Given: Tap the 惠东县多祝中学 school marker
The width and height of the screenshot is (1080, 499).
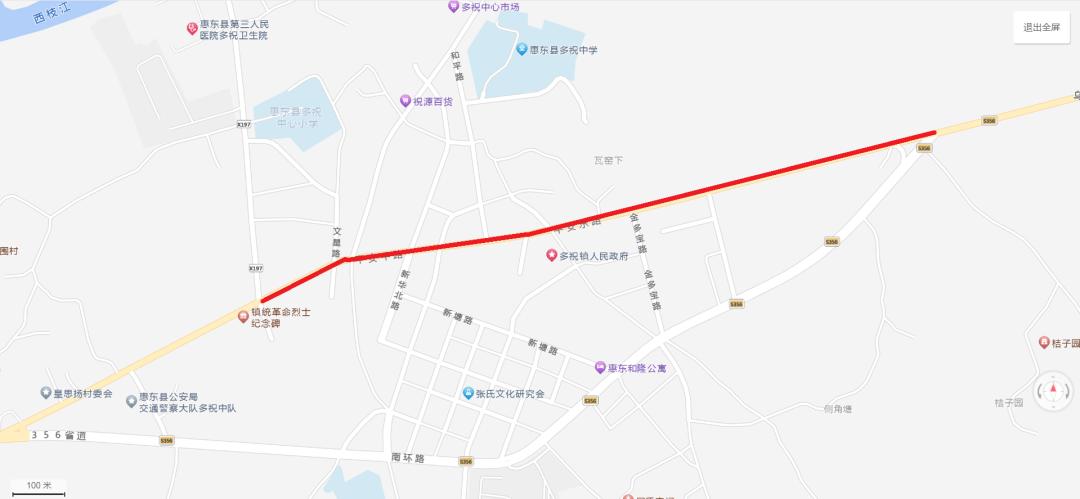Looking at the screenshot, I should pyautogui.click(x=521, y=49).
